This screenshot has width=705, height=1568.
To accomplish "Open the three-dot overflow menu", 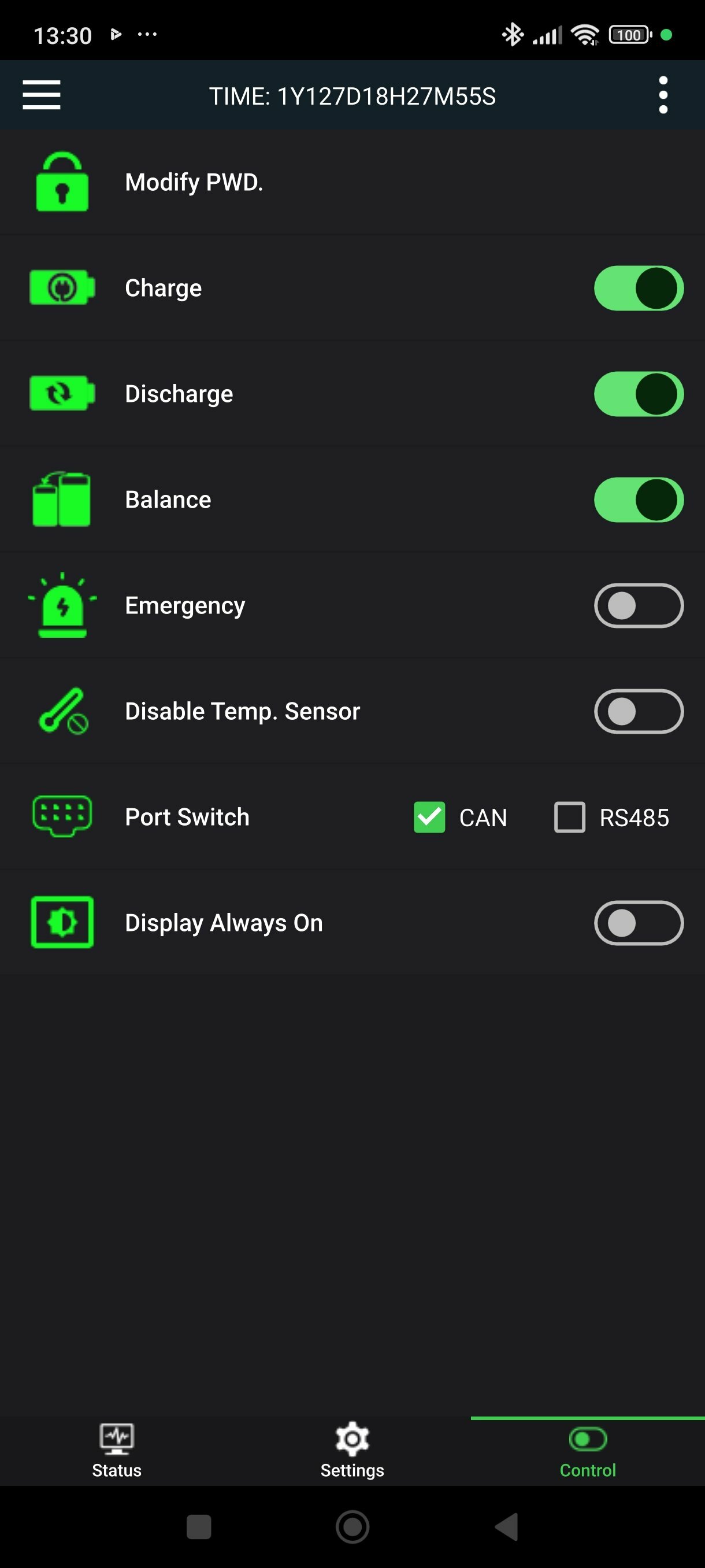I will (663, 95).
